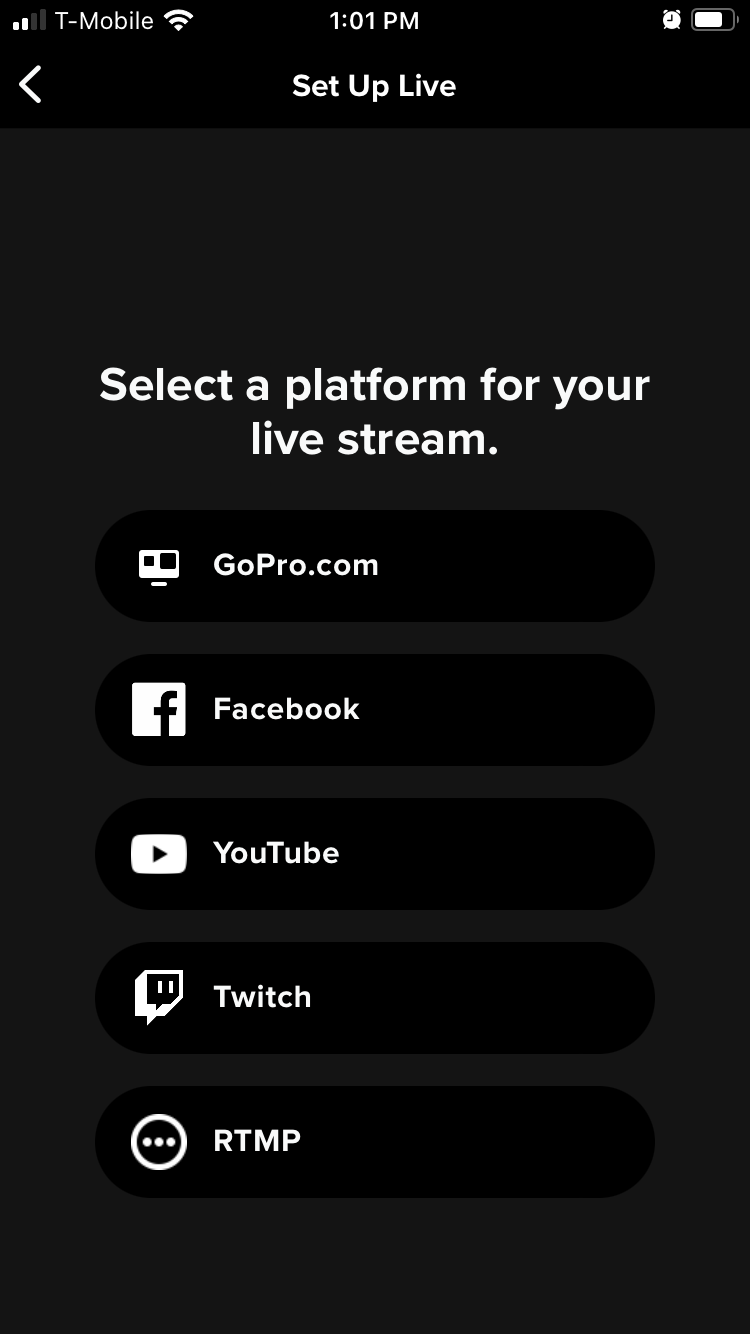The image size is (750, 1334).
Task: Open the RTMP streaming option
Action: [x=374, y=1142]
